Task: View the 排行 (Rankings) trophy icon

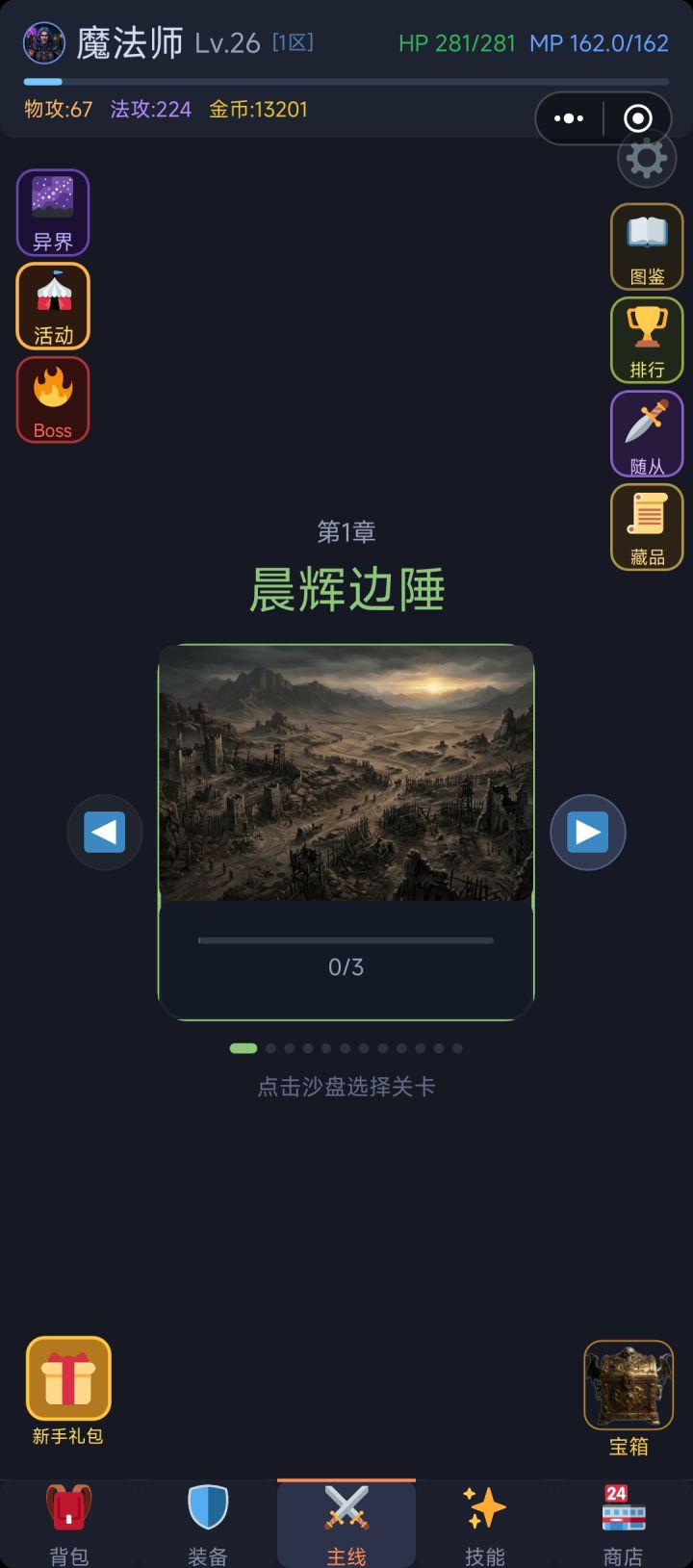Action: pos(647,340)
